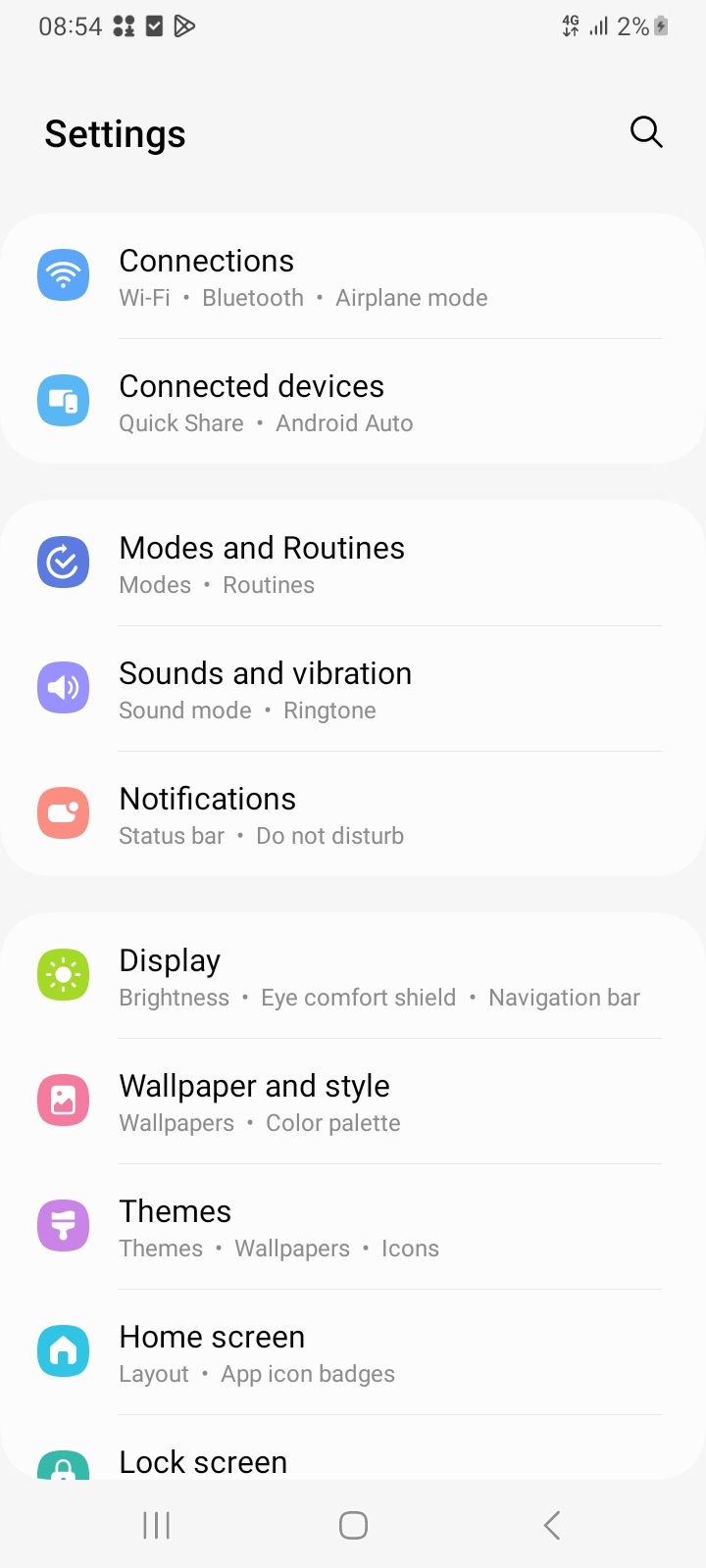
Task: Open the Eye comfort shield shortcut
Action: click(x=358, y=997)
